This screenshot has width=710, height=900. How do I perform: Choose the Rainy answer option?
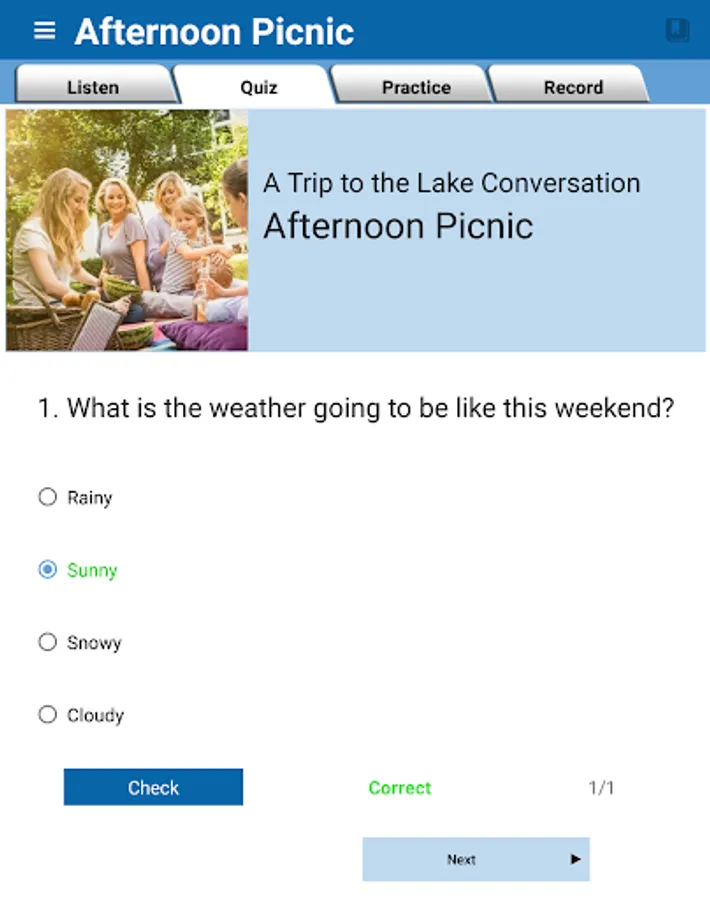48,497
